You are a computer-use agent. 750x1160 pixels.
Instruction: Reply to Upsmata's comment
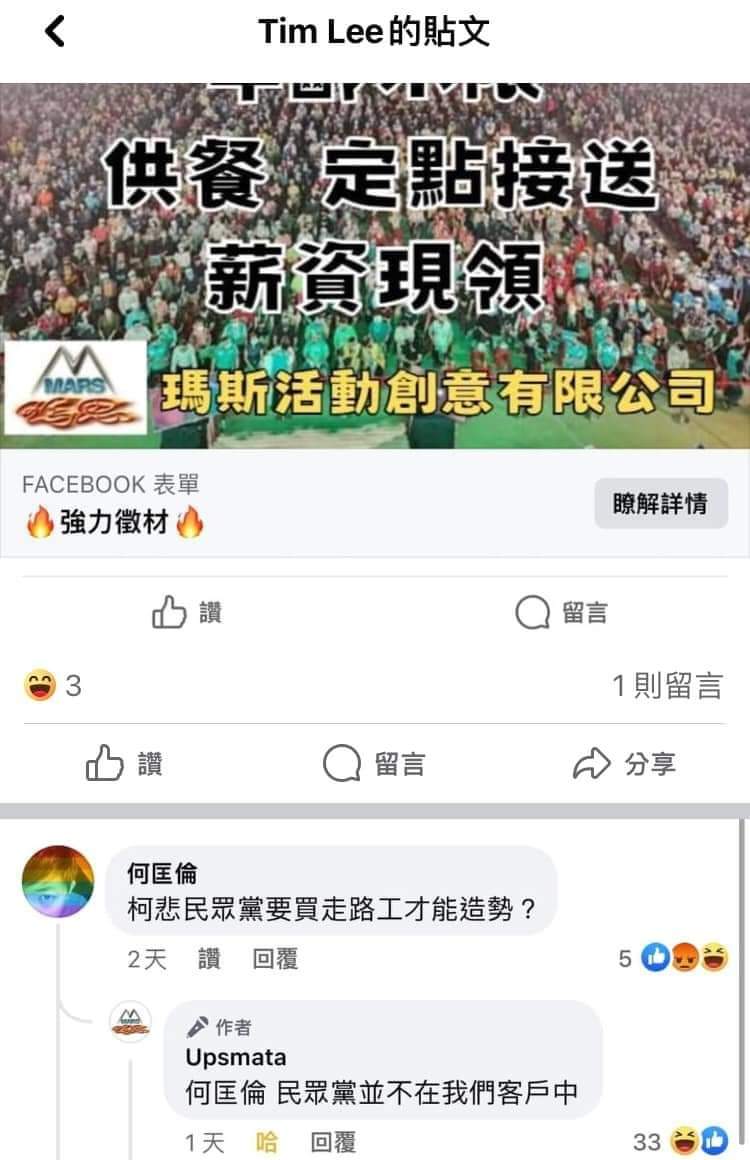pos(333,1141)
